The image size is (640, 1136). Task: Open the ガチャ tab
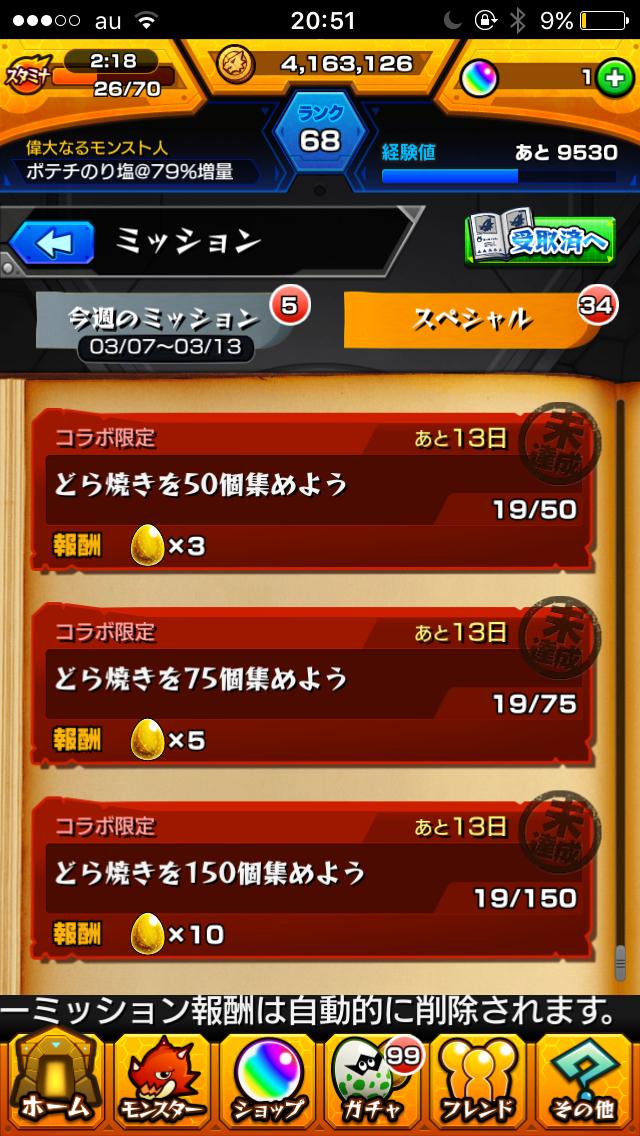(373, 1080)
